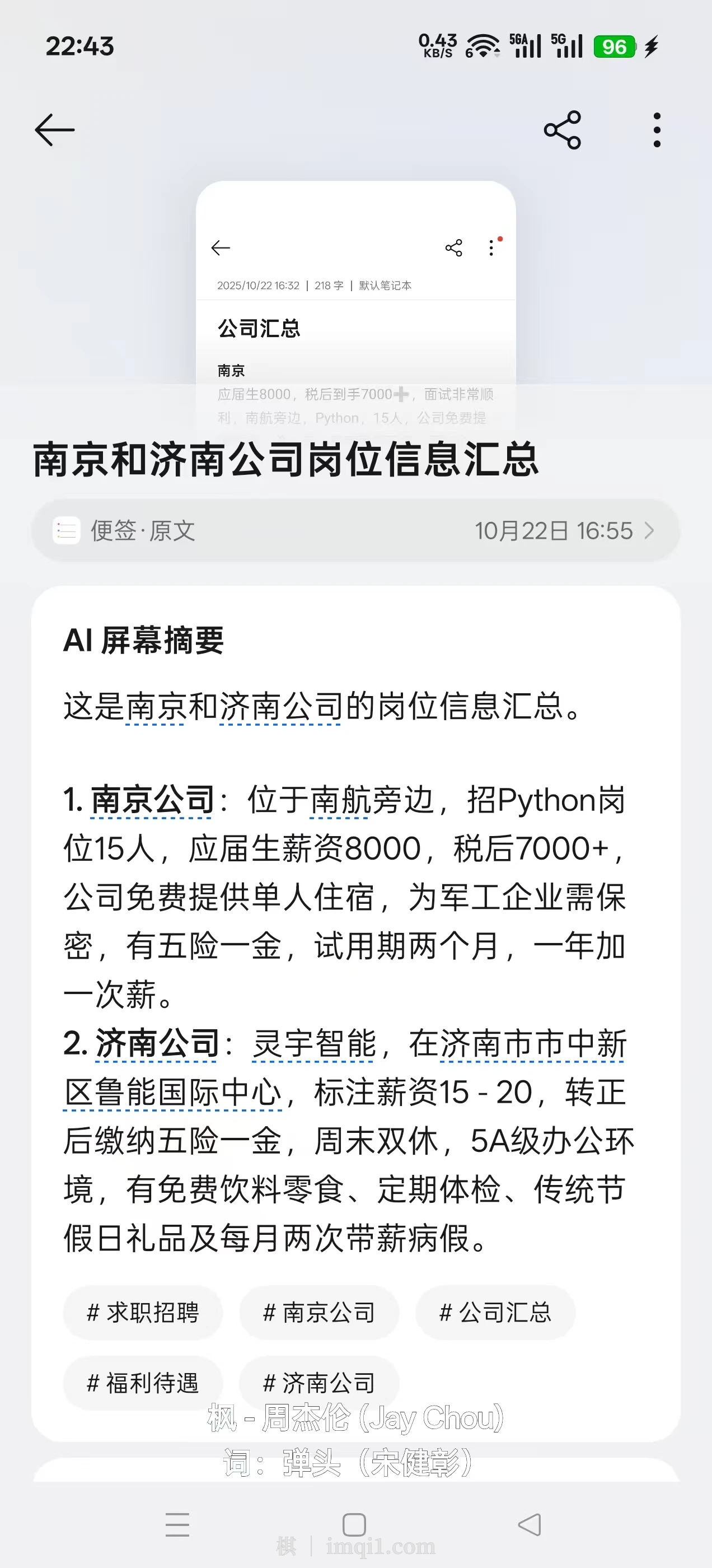
Task: Tap the underlined 灵宇智能 link
Action: [314, 1043]
